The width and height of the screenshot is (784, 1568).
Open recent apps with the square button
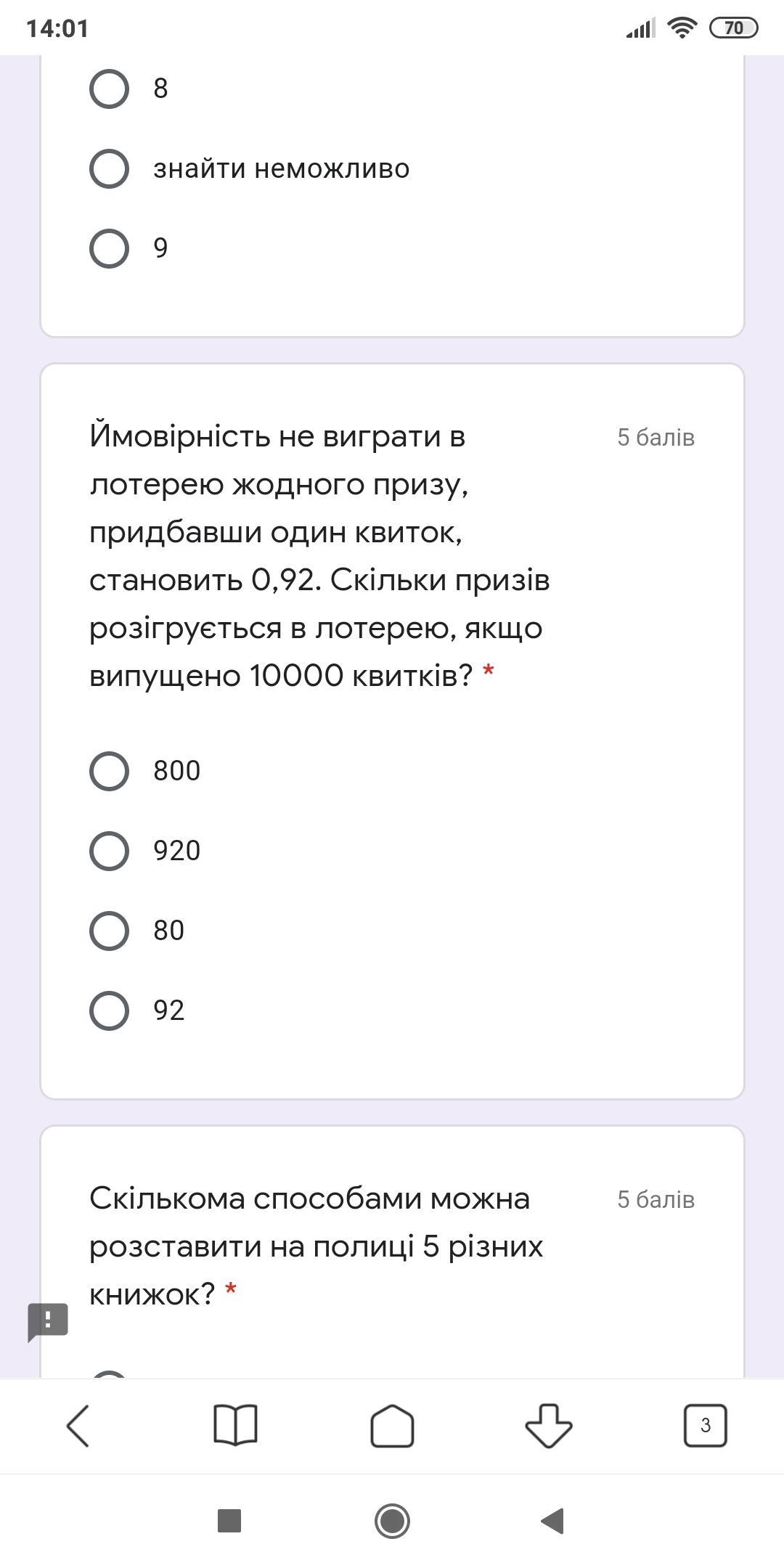229,1521
